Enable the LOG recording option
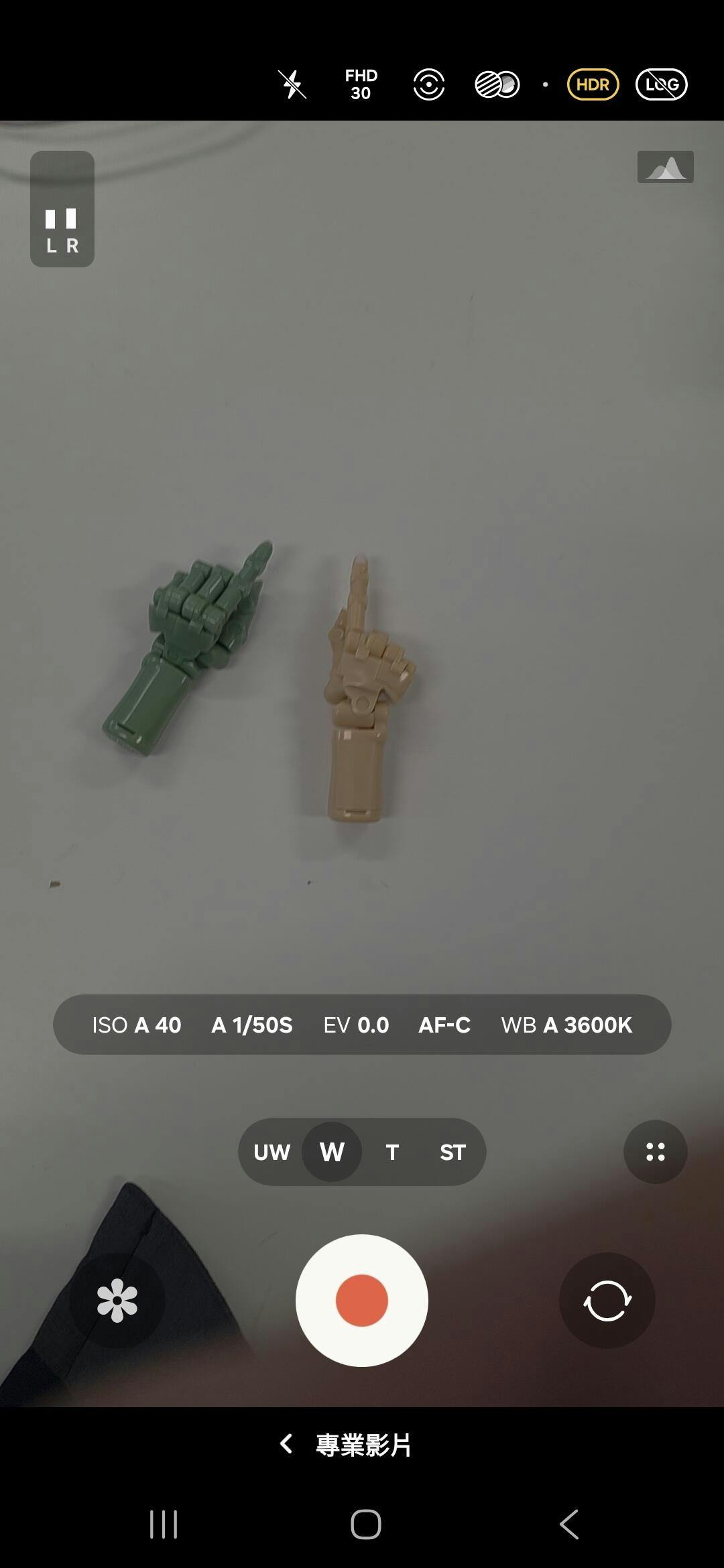This screenshot has height=1568, width=724. click(662, 84)
